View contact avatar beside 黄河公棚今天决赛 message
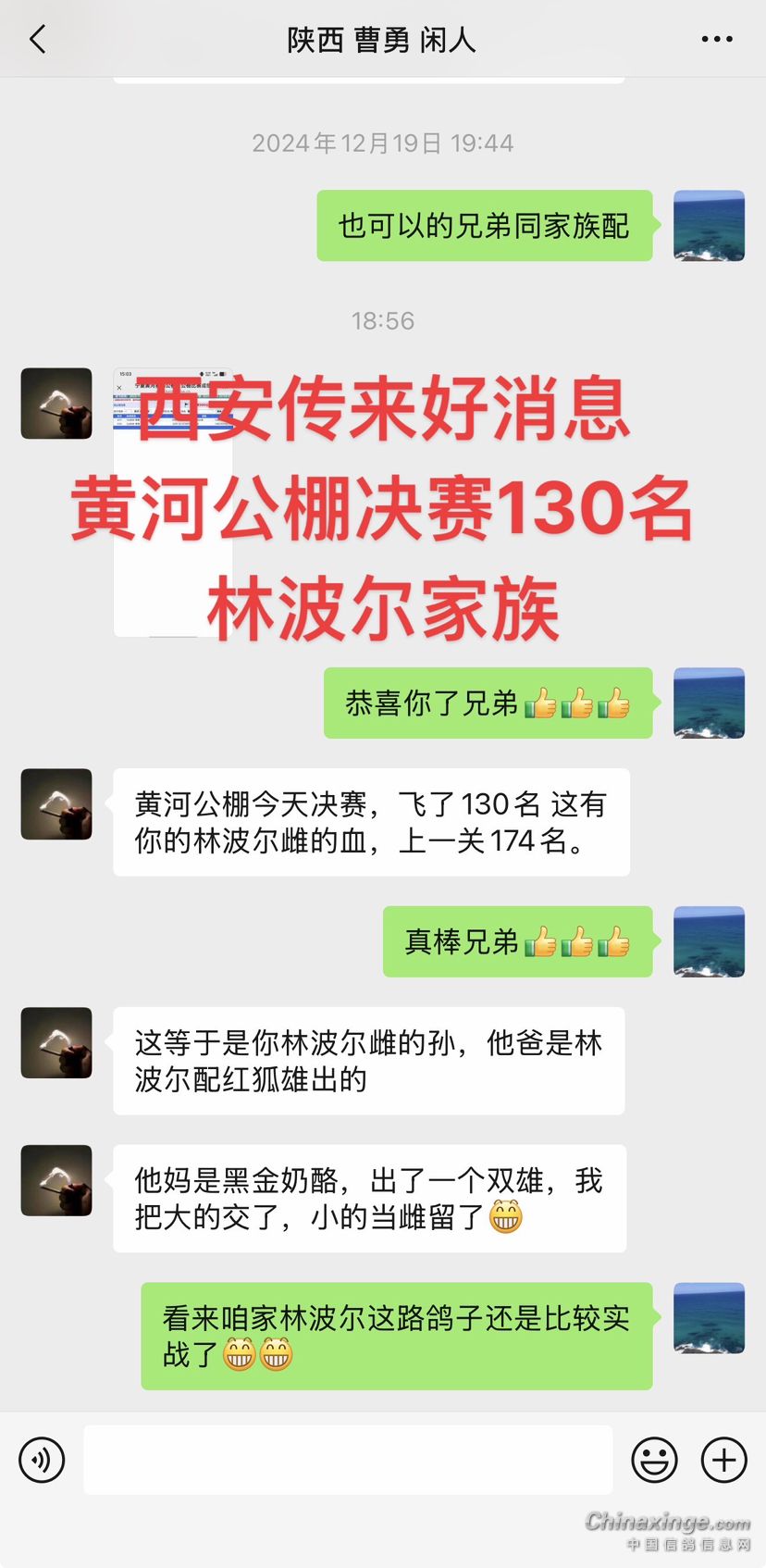 (x=56, y=803)
